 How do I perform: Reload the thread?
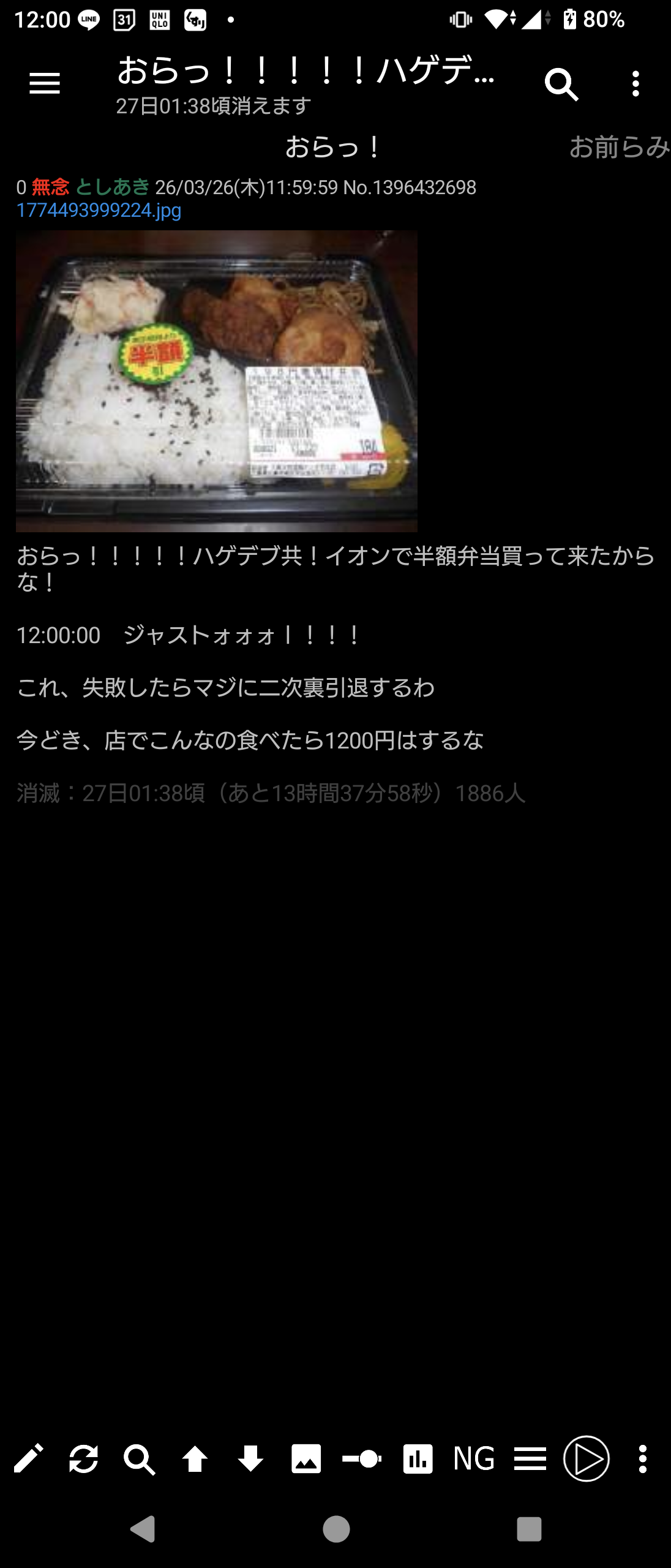click(84, 1459)
